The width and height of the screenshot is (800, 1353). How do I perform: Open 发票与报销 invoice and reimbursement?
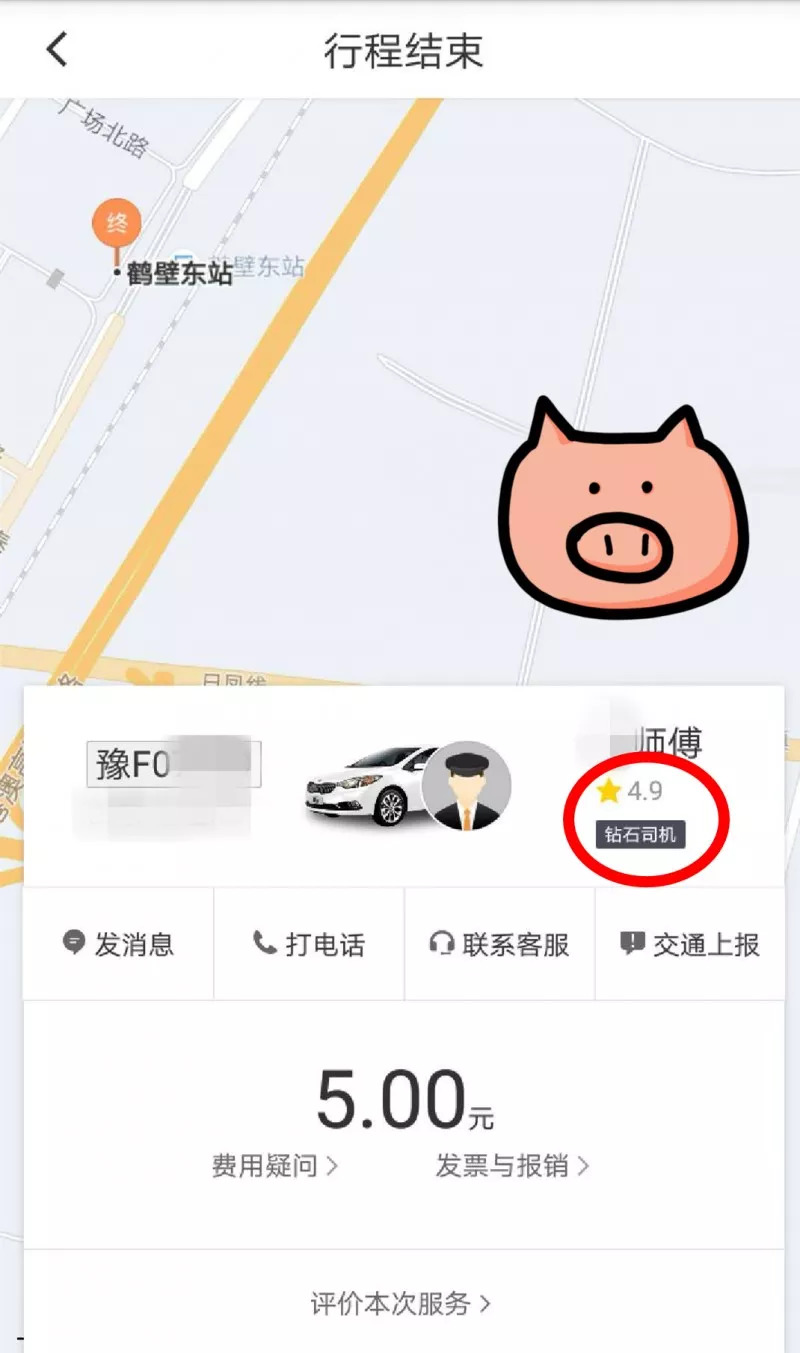(512, 1165)
